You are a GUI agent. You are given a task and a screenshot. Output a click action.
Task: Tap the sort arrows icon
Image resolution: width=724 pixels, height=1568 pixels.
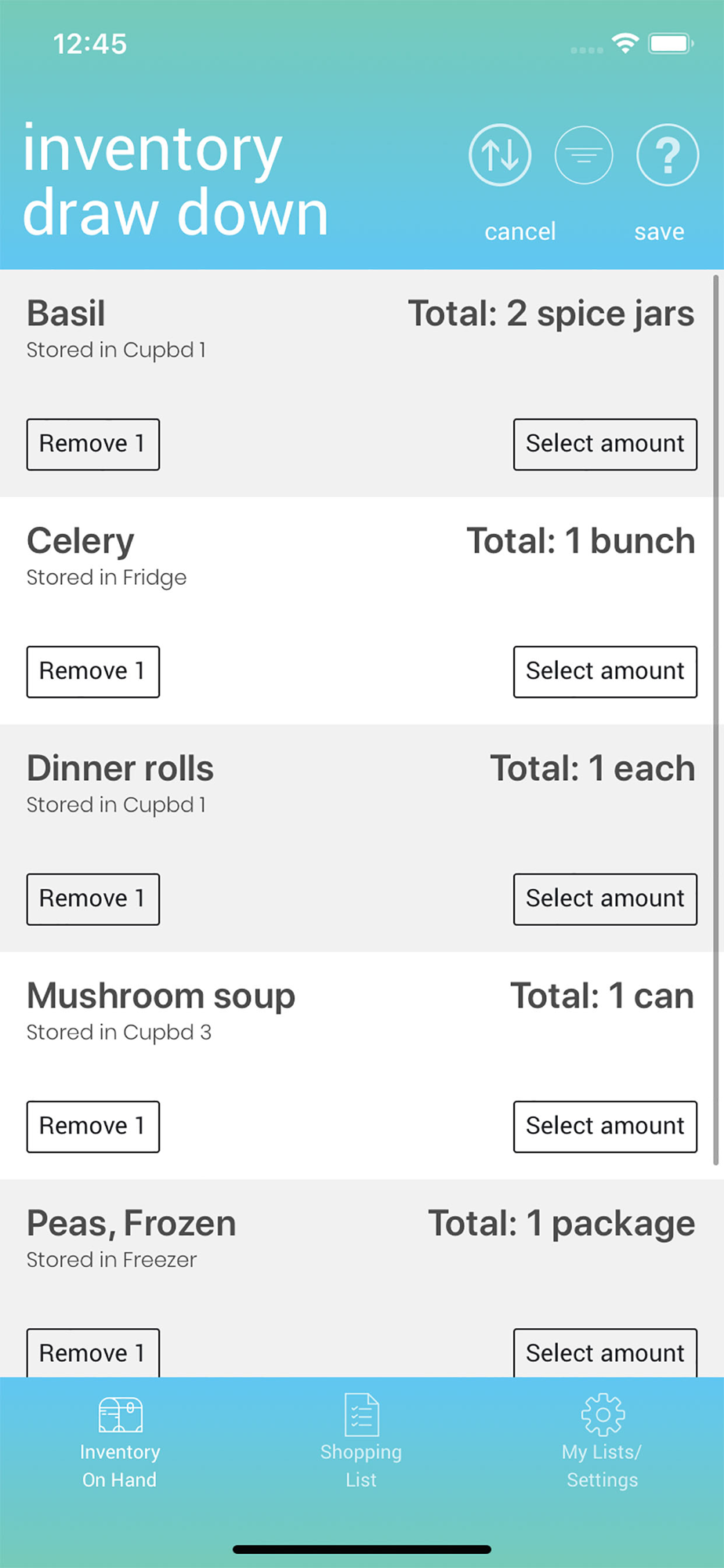tap(500, 155)
